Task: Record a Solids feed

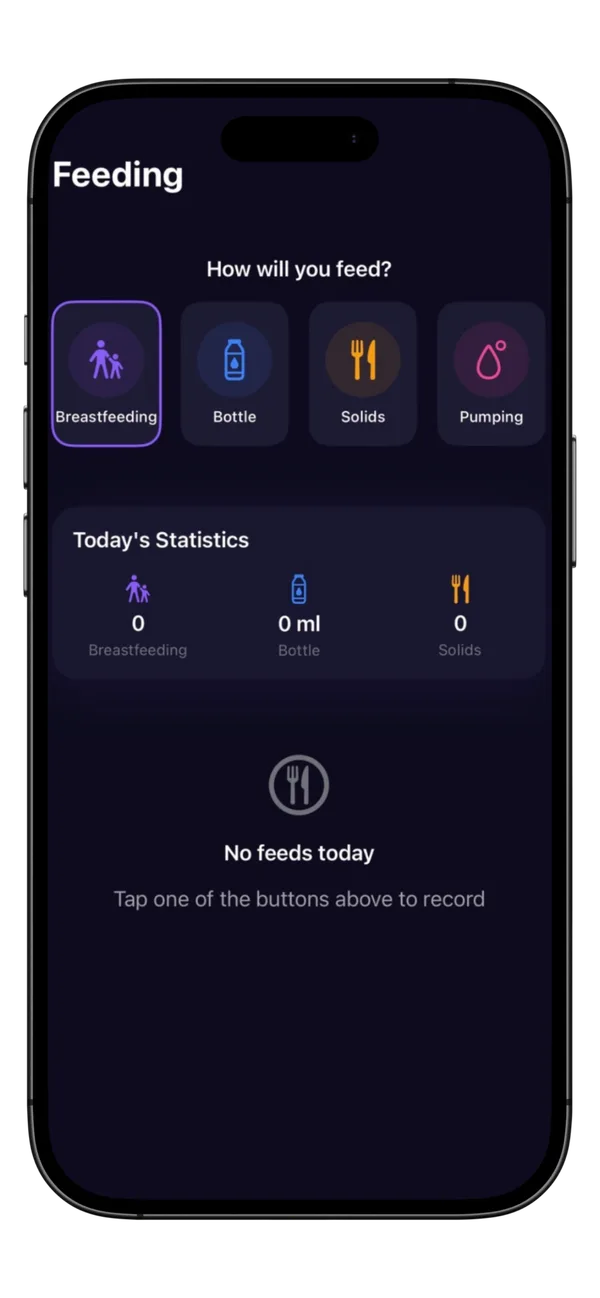Action: [363, 373]
